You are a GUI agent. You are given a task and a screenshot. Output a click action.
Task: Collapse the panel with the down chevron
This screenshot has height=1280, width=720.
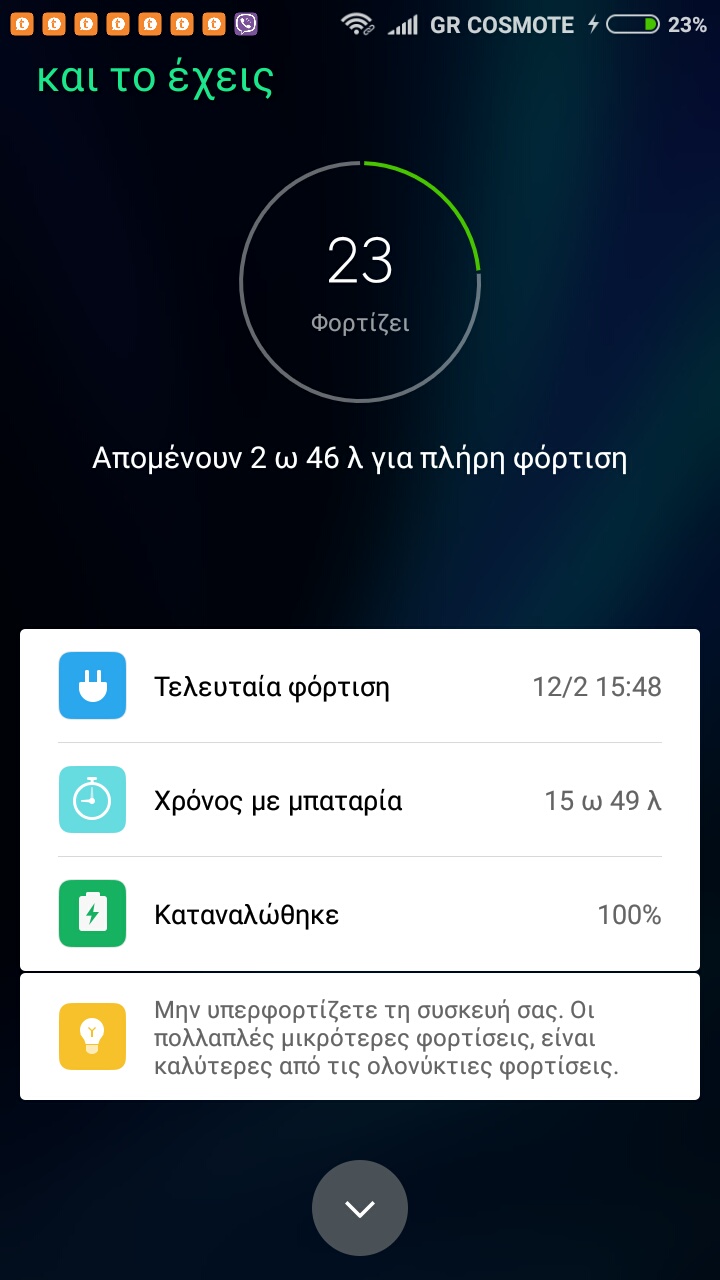click(x=360, y=1208)
